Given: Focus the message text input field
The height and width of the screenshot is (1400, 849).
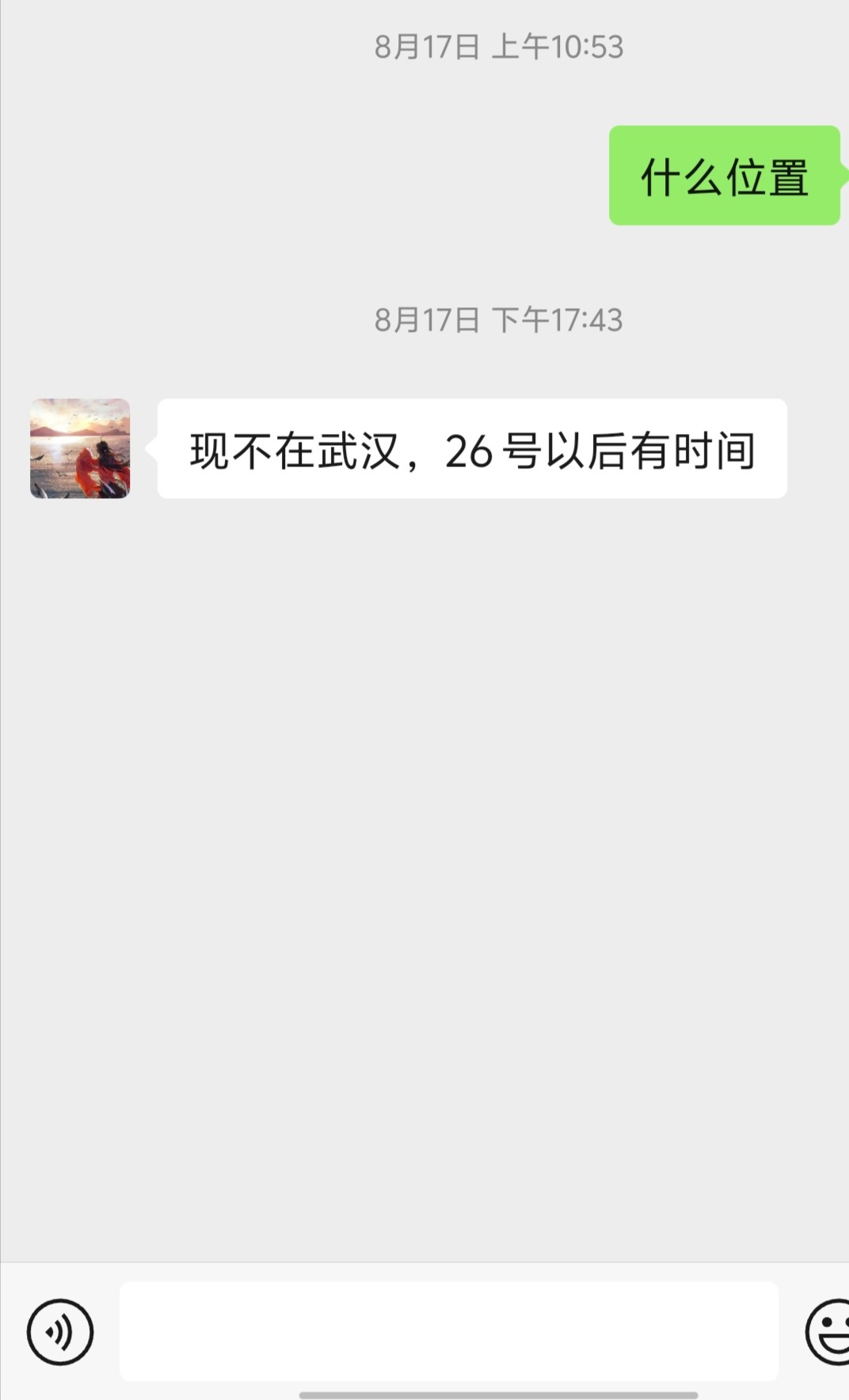Looking at the screenshot, I should (x=448, y=1332).
